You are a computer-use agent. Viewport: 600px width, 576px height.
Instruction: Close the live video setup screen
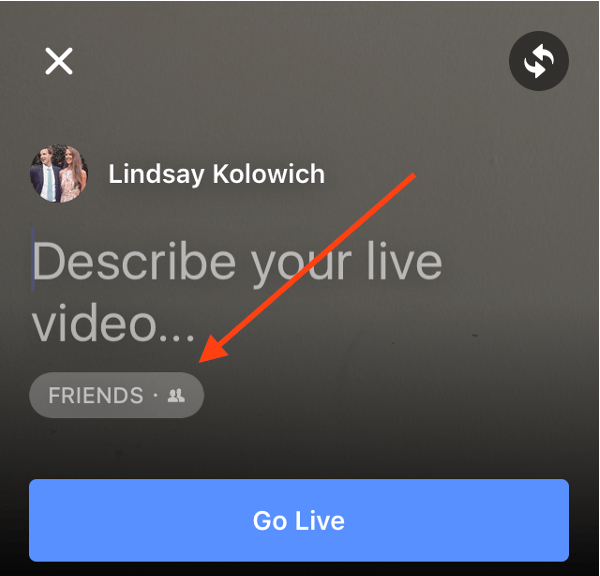point(59,62)
